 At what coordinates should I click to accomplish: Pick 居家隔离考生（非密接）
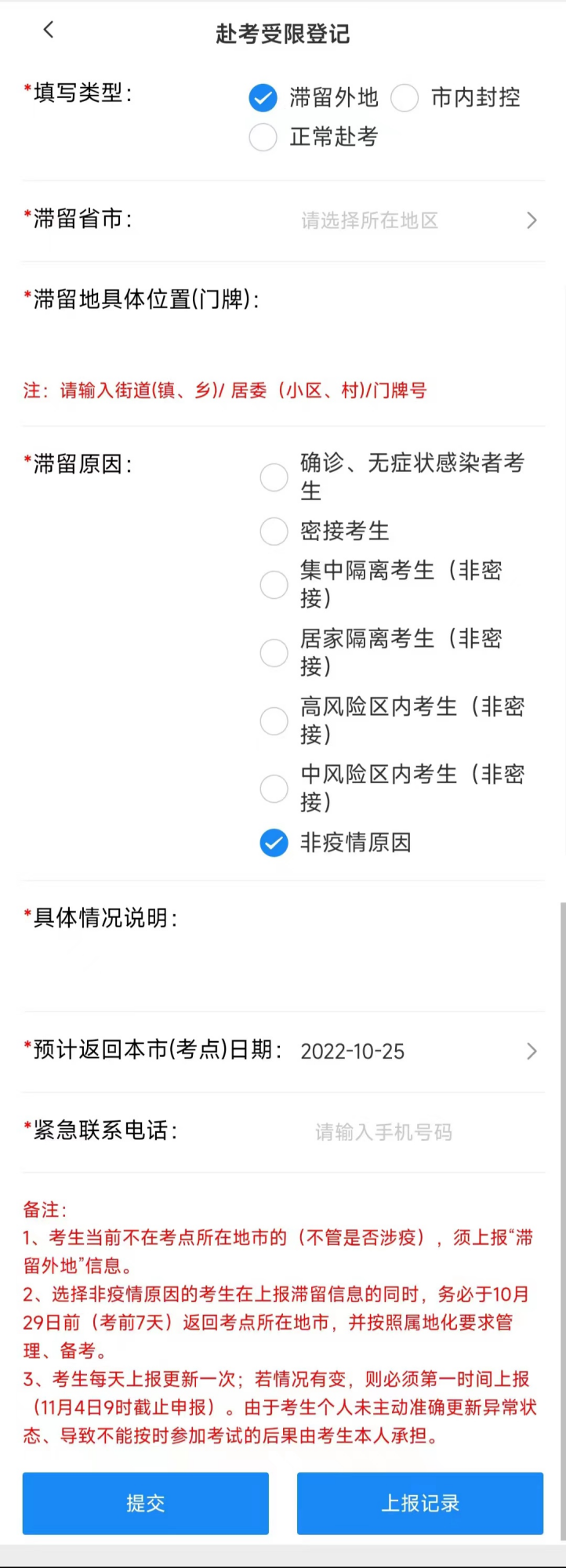pyautogui.click(x=274, y=652)
